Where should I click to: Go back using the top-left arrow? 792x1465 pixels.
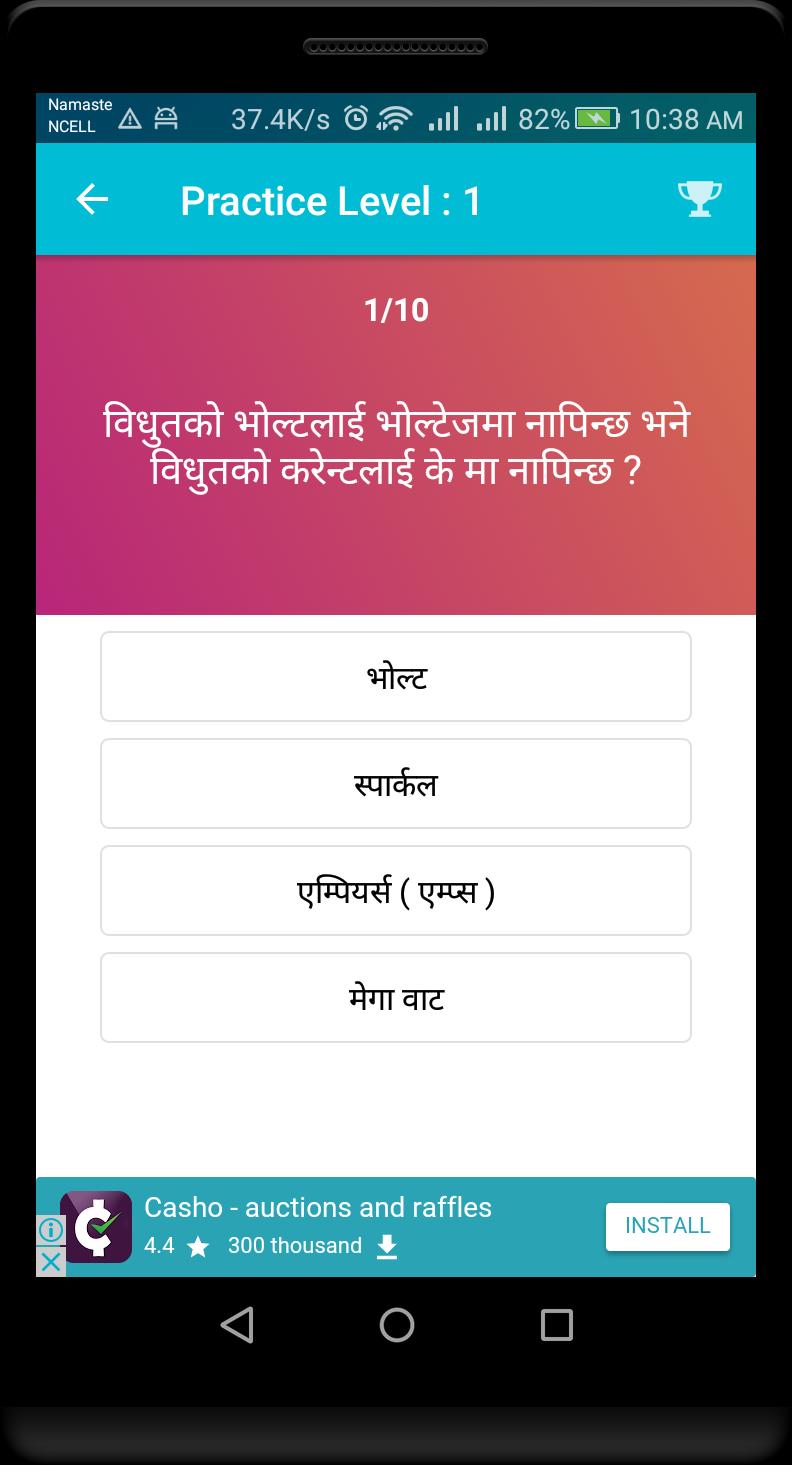tap(92, 199)
